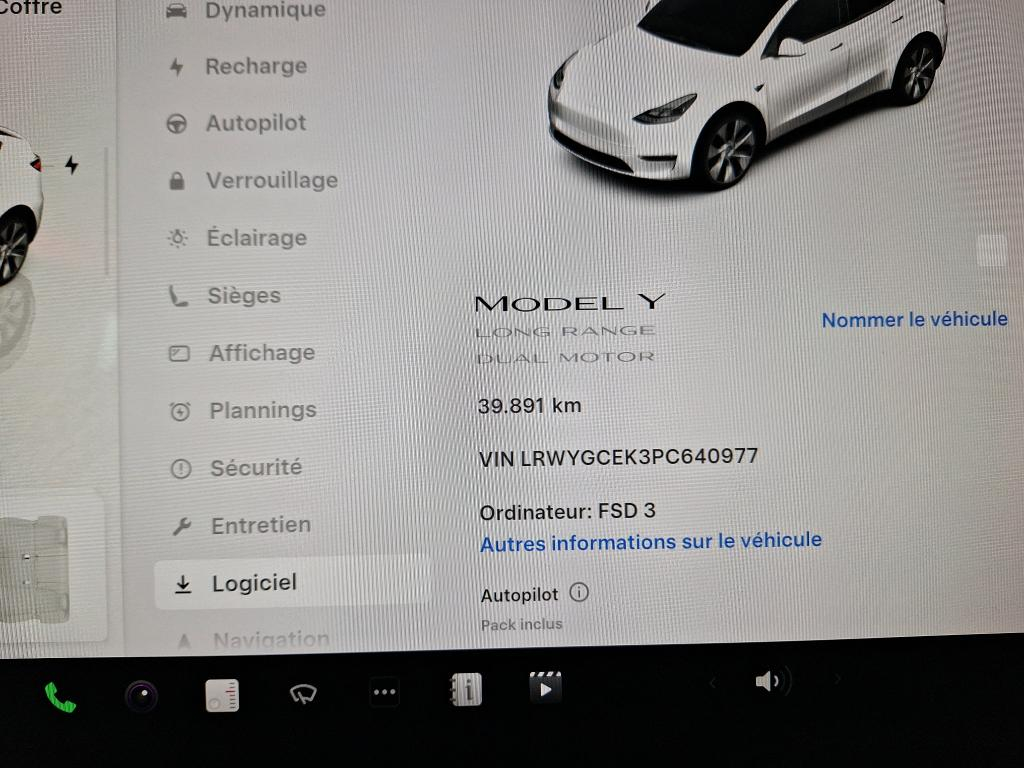1024x768 pixels.
Task: Show Autopilot pack info icon
Action: pyautogui.click(x=579, y=593)
